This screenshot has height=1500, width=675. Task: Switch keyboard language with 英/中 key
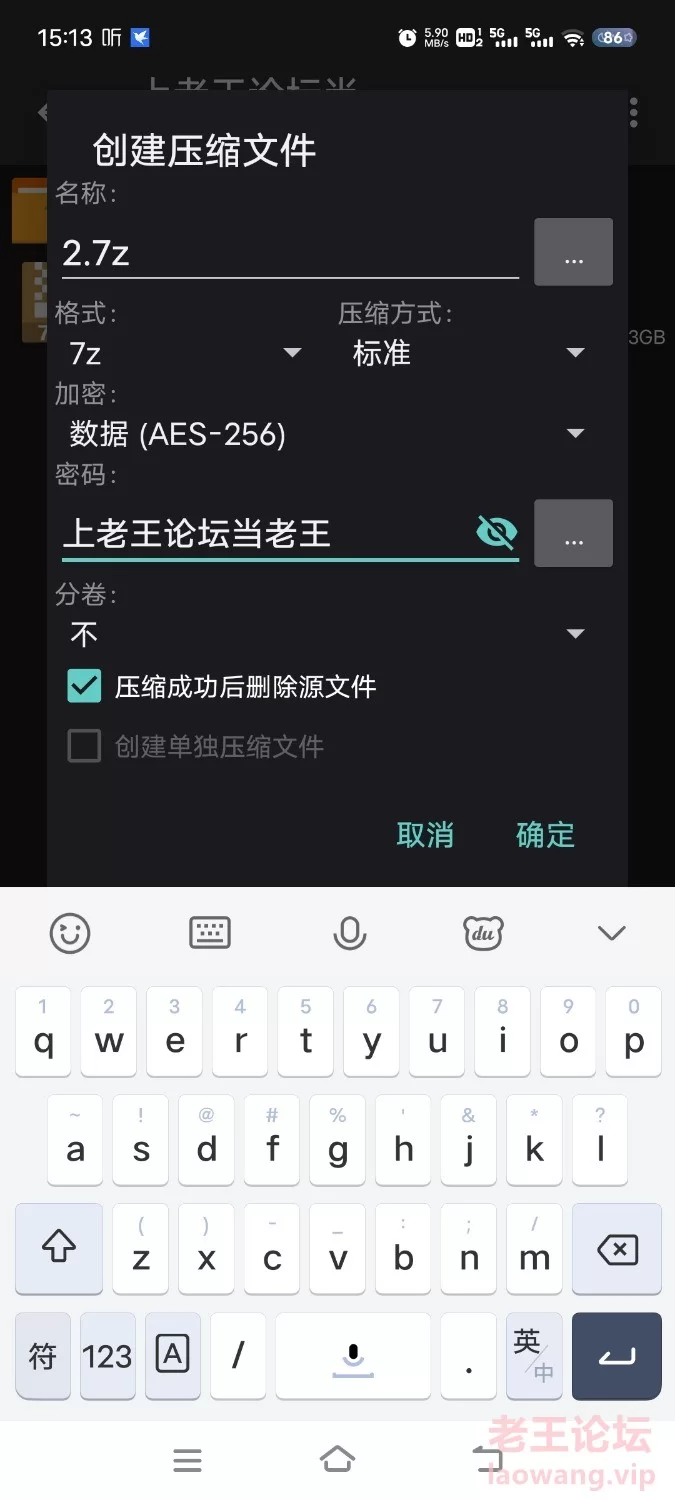pos(532,1355)
